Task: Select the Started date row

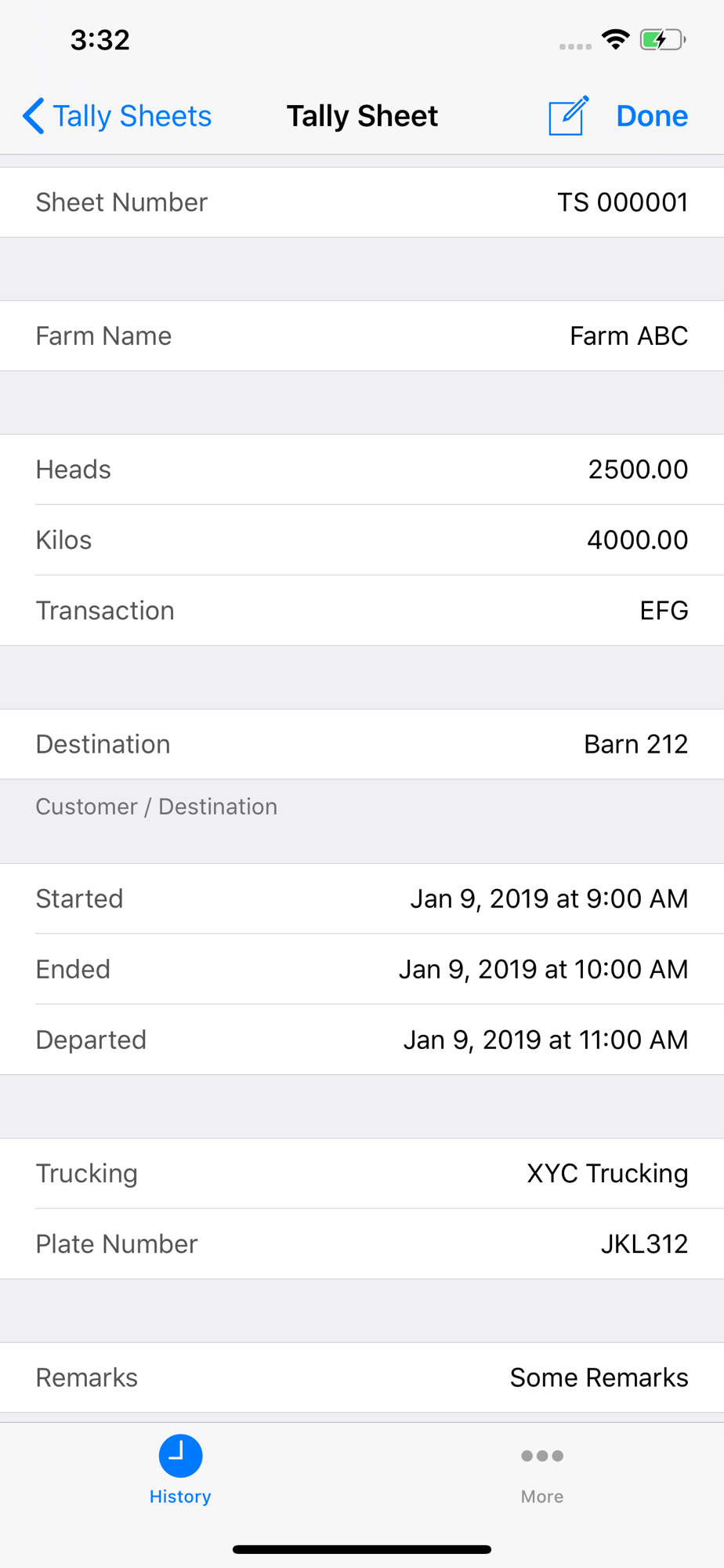Action: point(362,898)
